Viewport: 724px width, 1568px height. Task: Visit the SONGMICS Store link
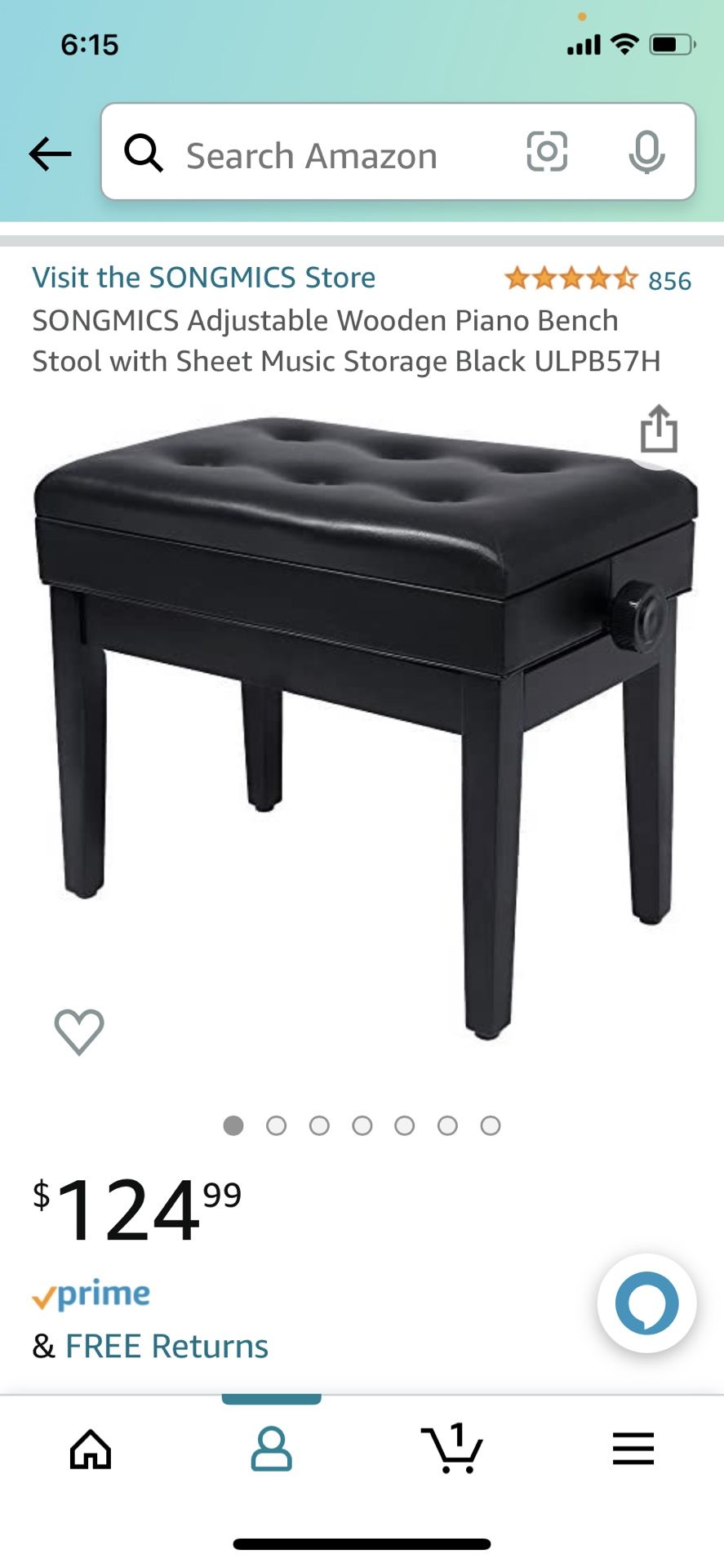204,278
